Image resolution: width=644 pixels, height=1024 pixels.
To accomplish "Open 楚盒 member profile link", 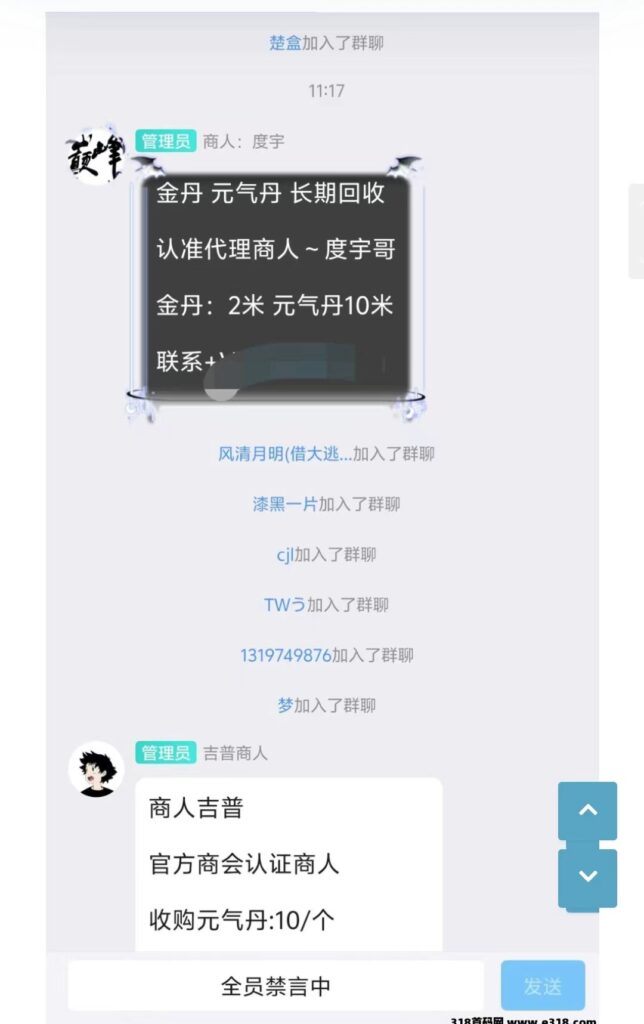I will pyautogui.click(x=285, y=43).
